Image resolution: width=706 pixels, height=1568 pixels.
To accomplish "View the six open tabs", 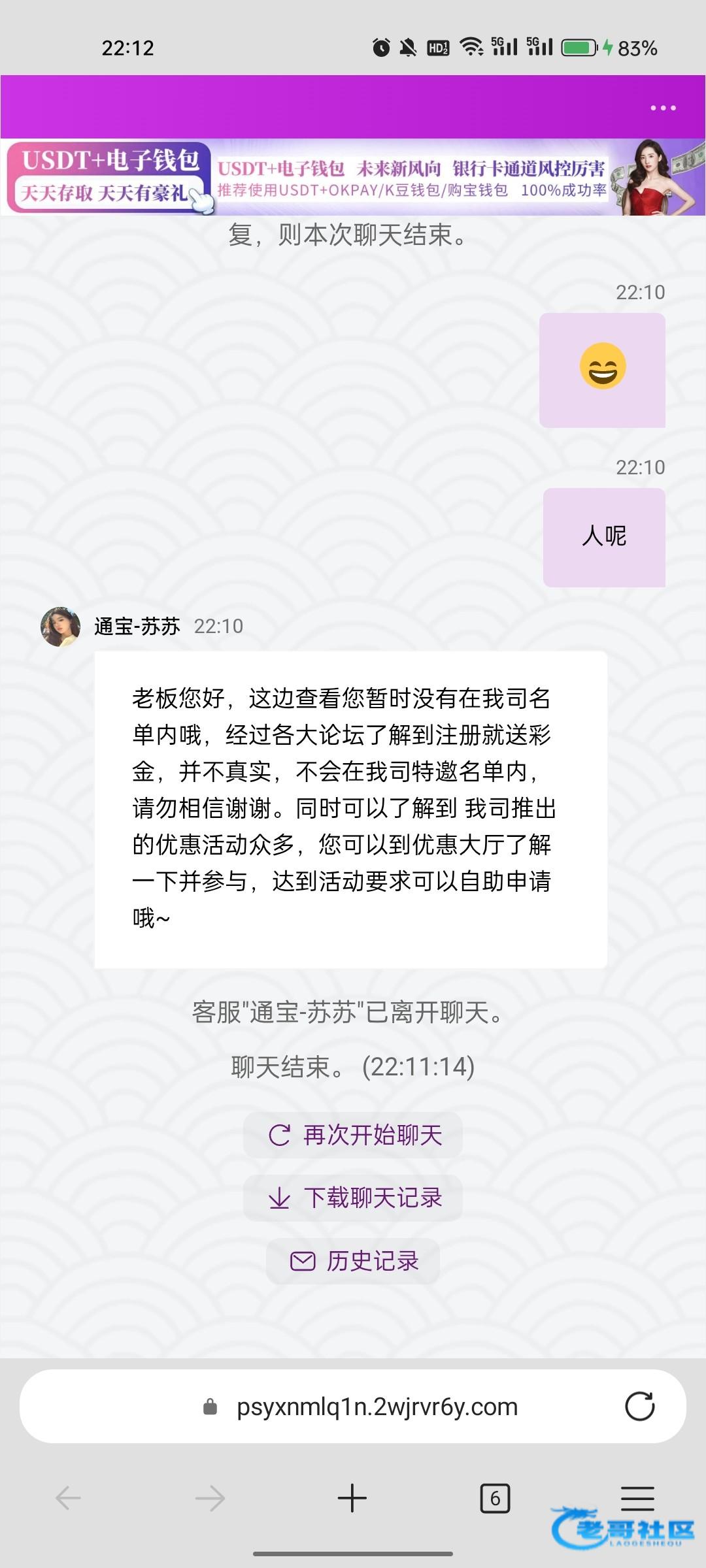I will (x=495, y=1498).
